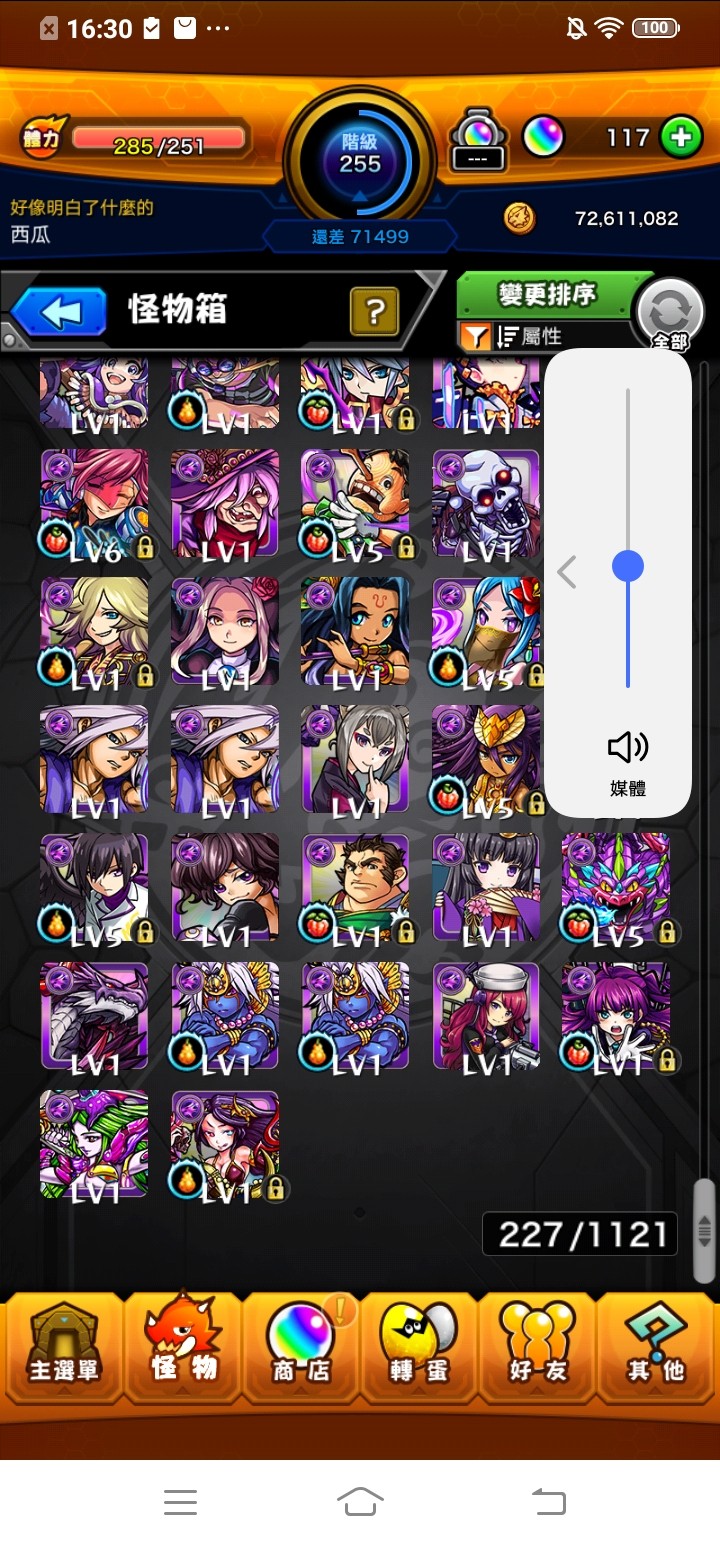Image resolution: width=720 pixels, height=1544 pixels.
Task: Go to the 轉蛋 gacha tab
Action: tap(418, 1349)
